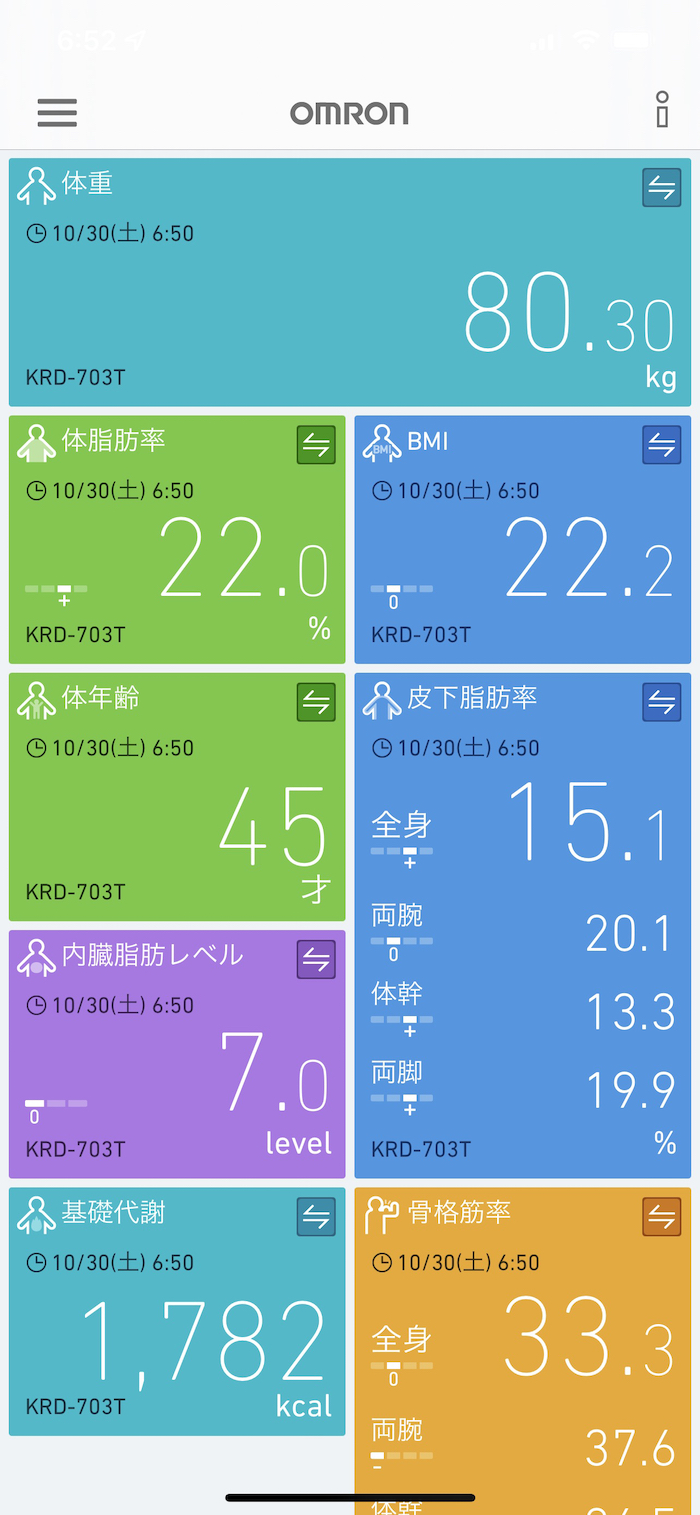Open the hamburger menu
700x1515 pixels.
57,112
